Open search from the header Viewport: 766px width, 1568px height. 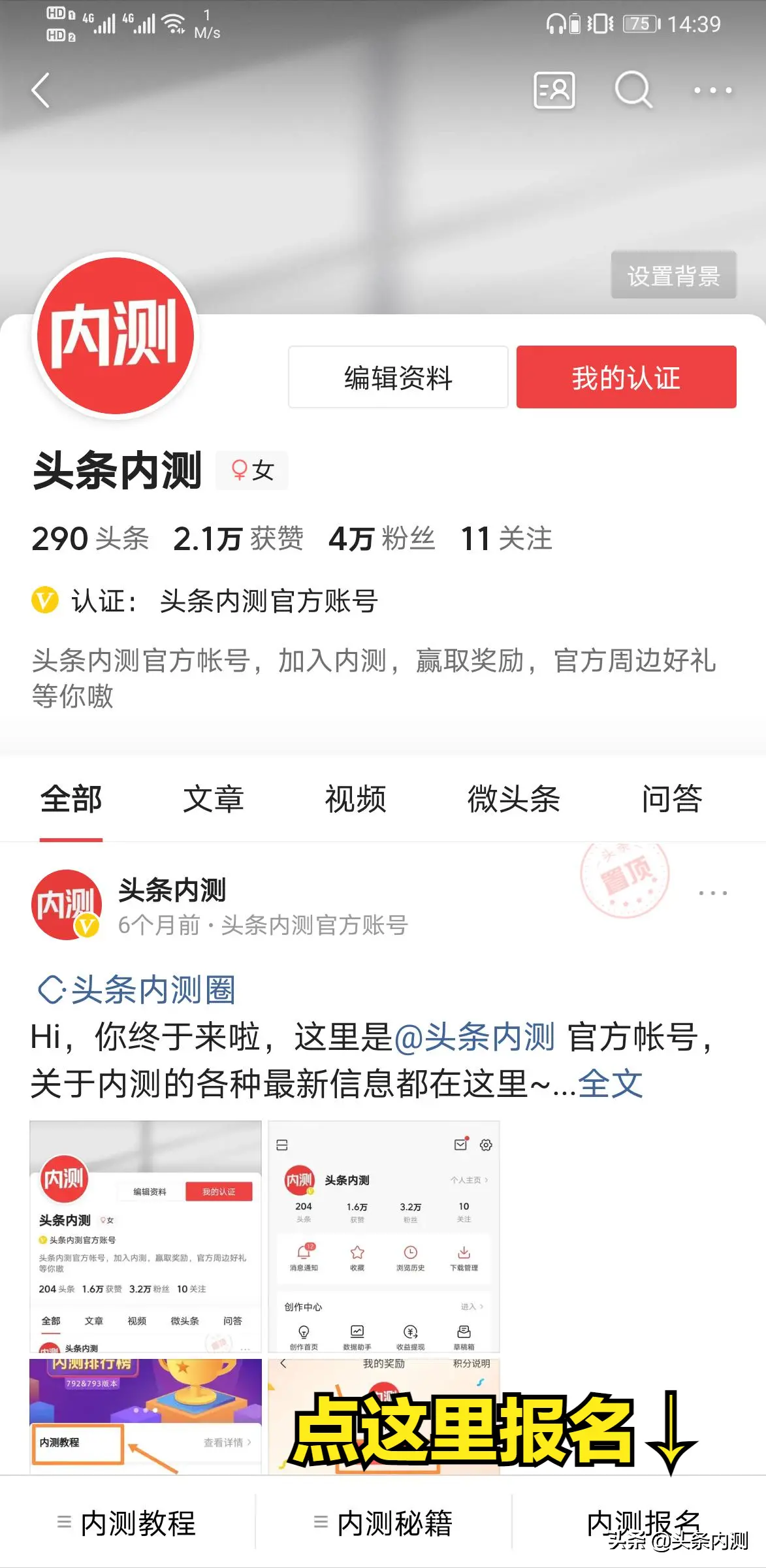(633, 90)
